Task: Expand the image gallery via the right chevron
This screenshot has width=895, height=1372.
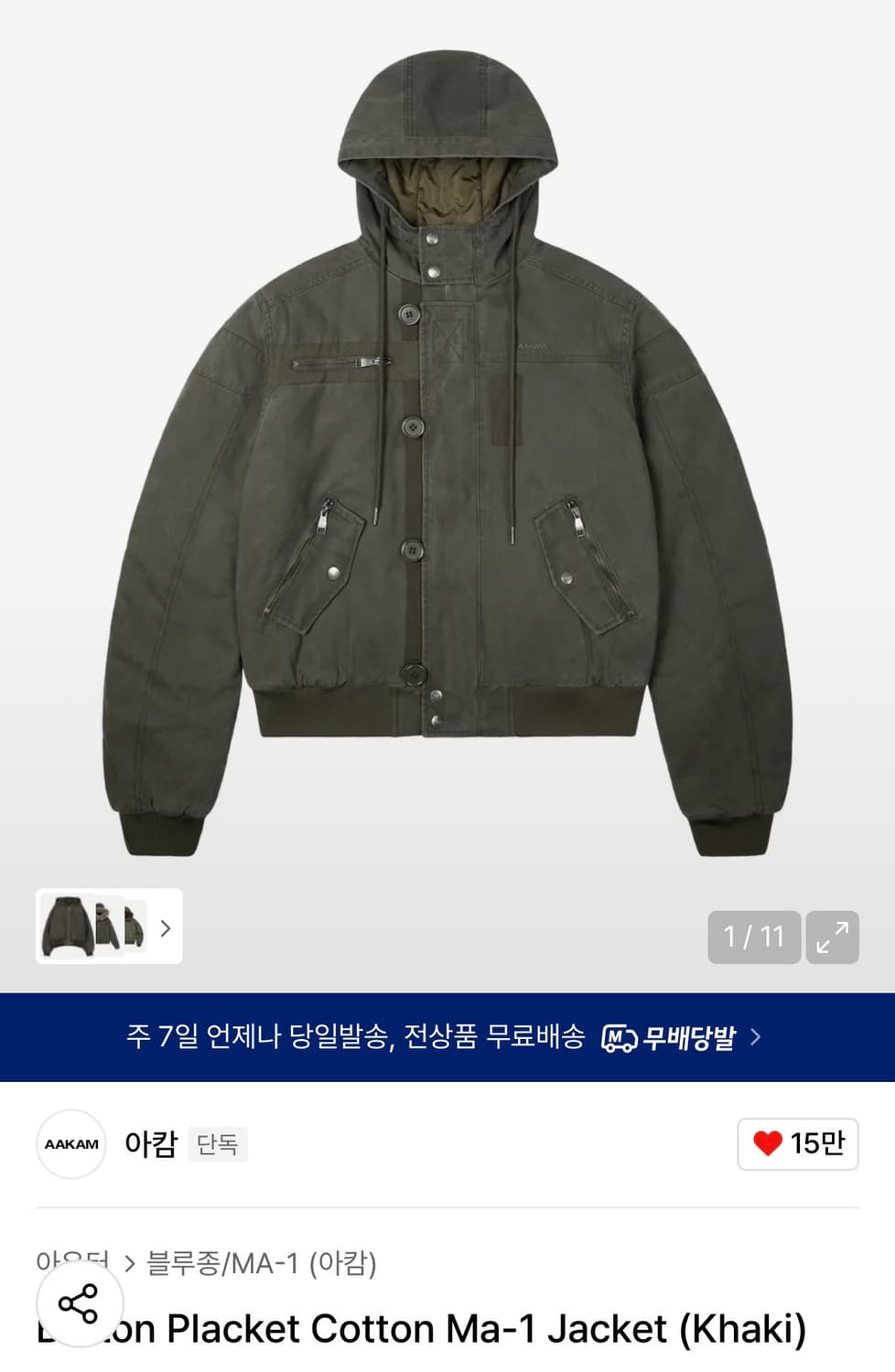Action: point(166,929)
